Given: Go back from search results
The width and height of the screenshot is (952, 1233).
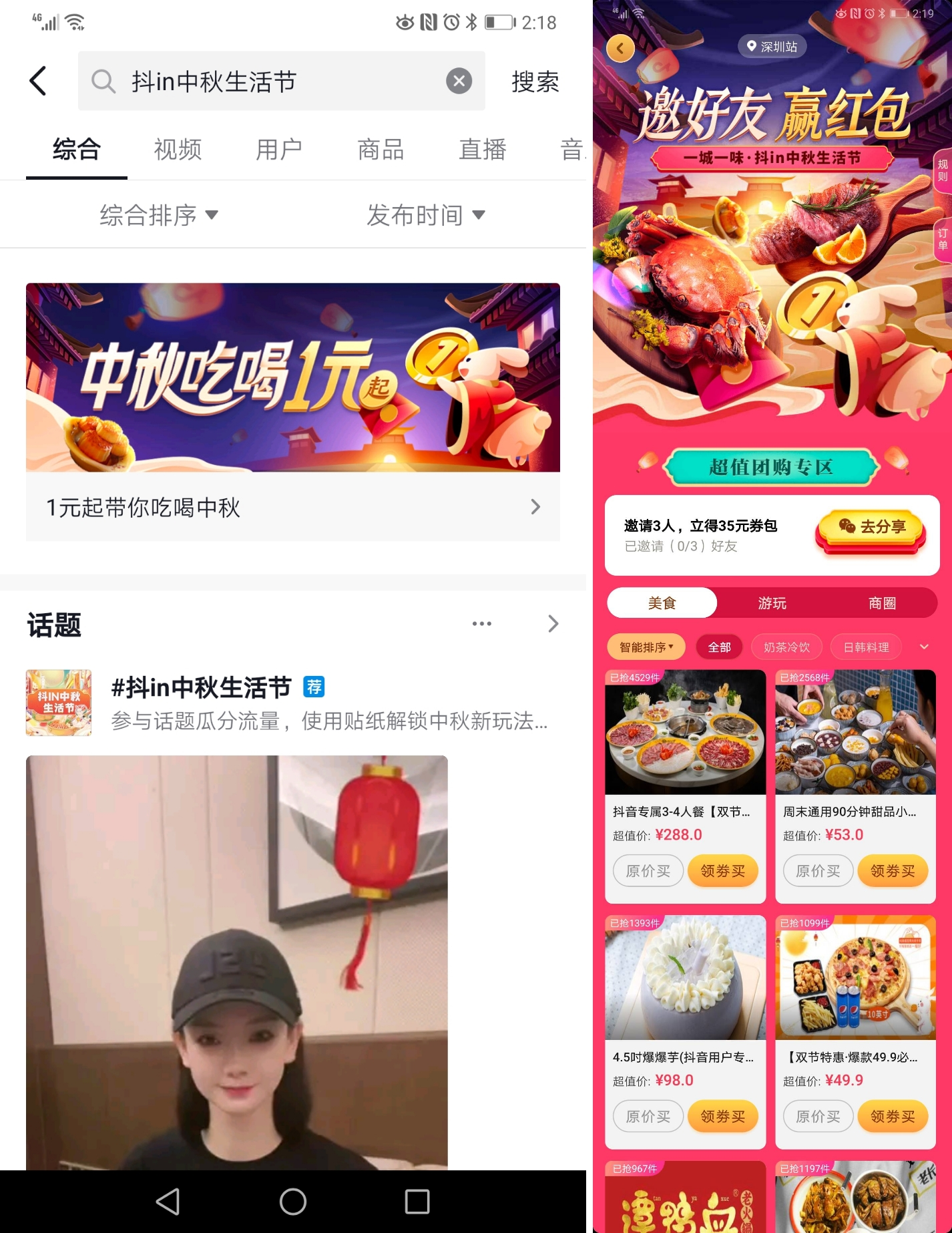Looking at the screenshot, I should tap(39, 81).
